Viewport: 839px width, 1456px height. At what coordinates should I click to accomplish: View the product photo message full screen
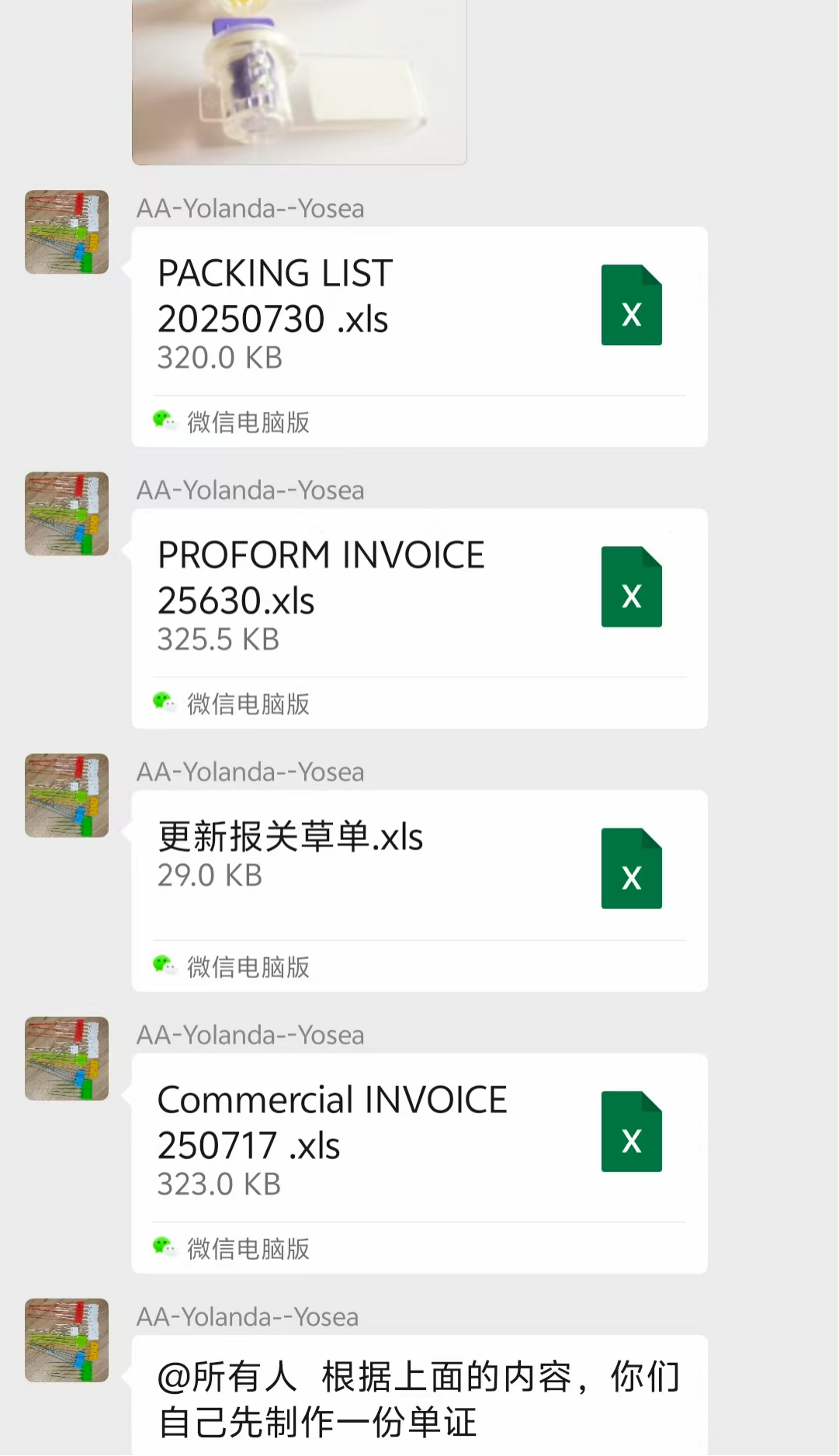click(x=299, y=81)
